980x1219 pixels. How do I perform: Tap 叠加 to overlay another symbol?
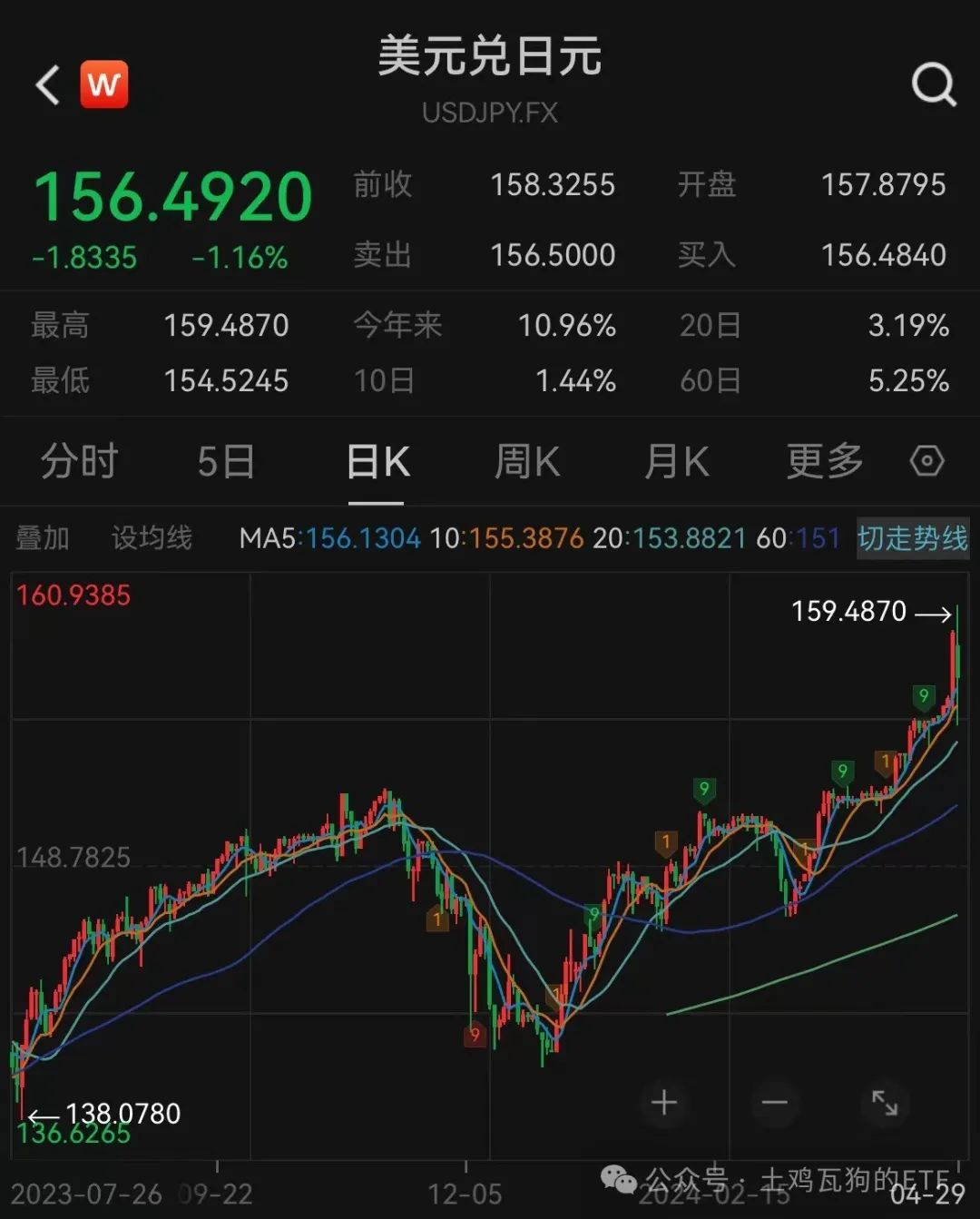pyautogui.click(x=43, y=538)
